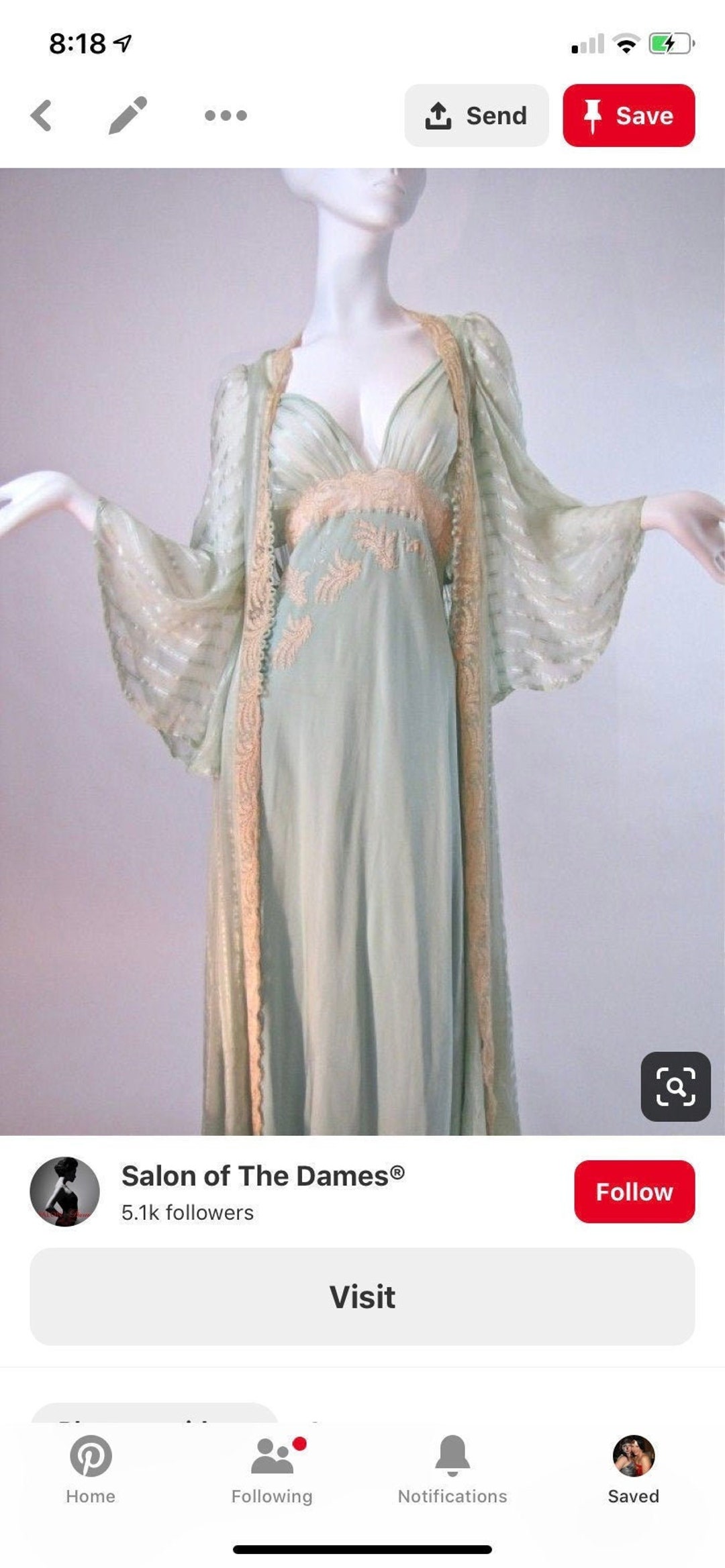Viewport: 725px width, 1568px height.
Task: Go to the Saved tab
Action: pyautogui.click(x=634, y=1470)
